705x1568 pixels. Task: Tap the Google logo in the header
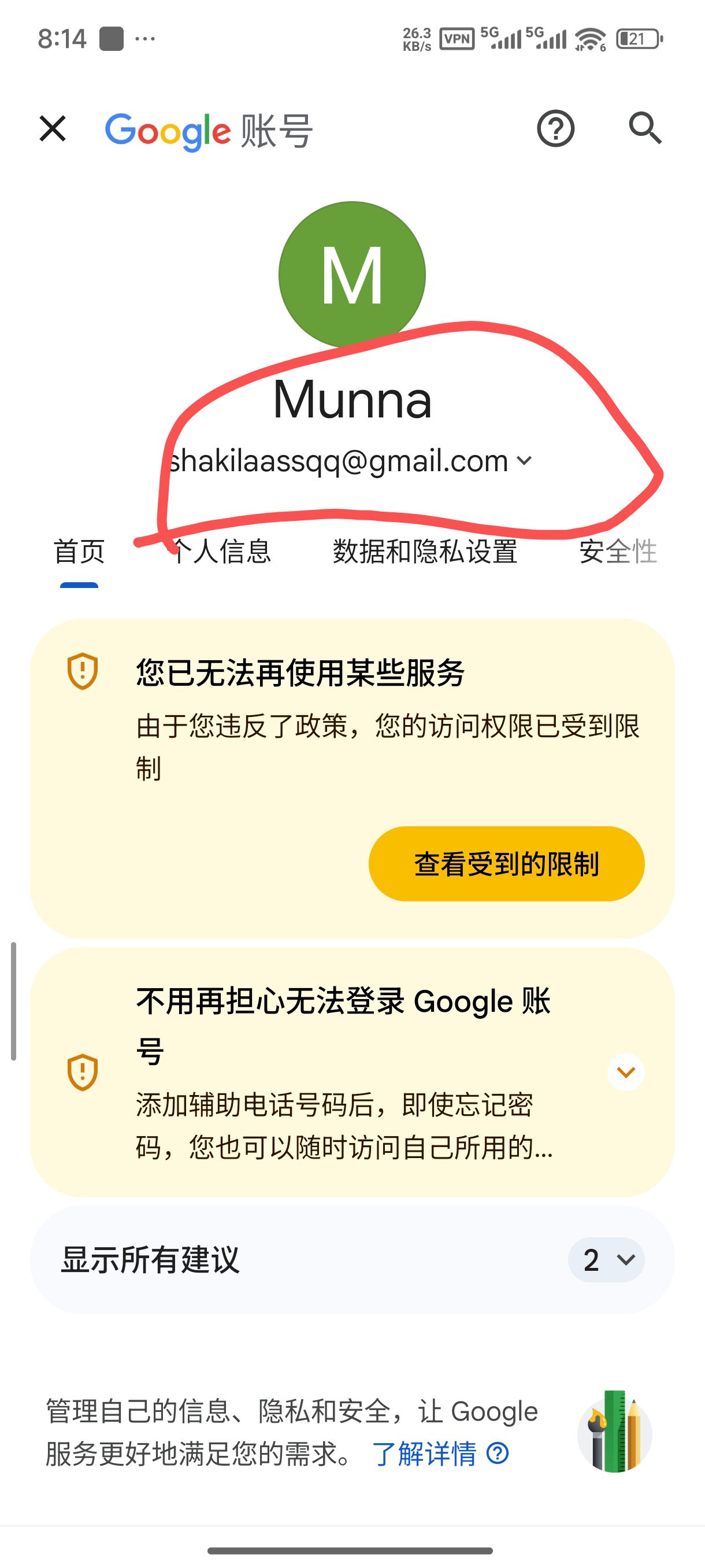point(167,130)
